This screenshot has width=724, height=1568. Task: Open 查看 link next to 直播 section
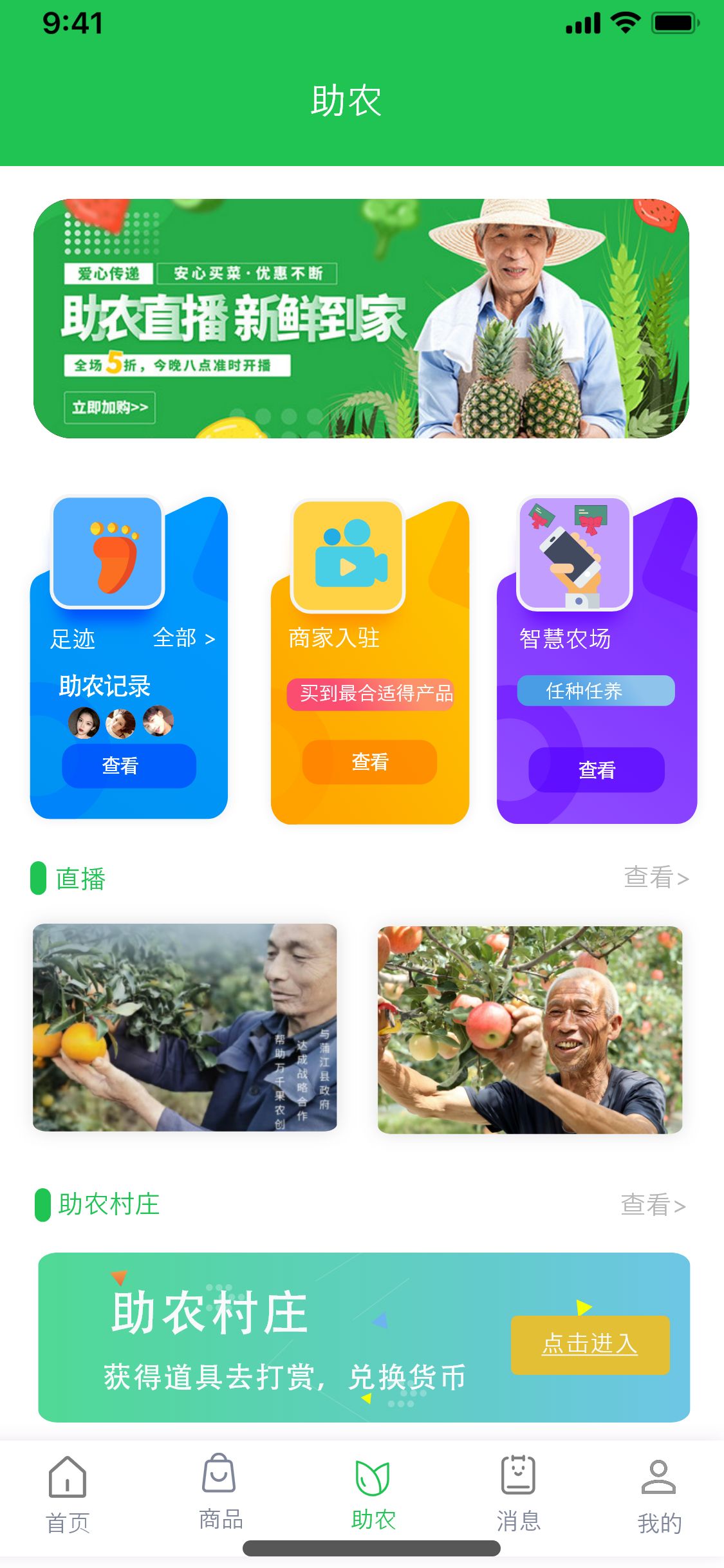656,877
